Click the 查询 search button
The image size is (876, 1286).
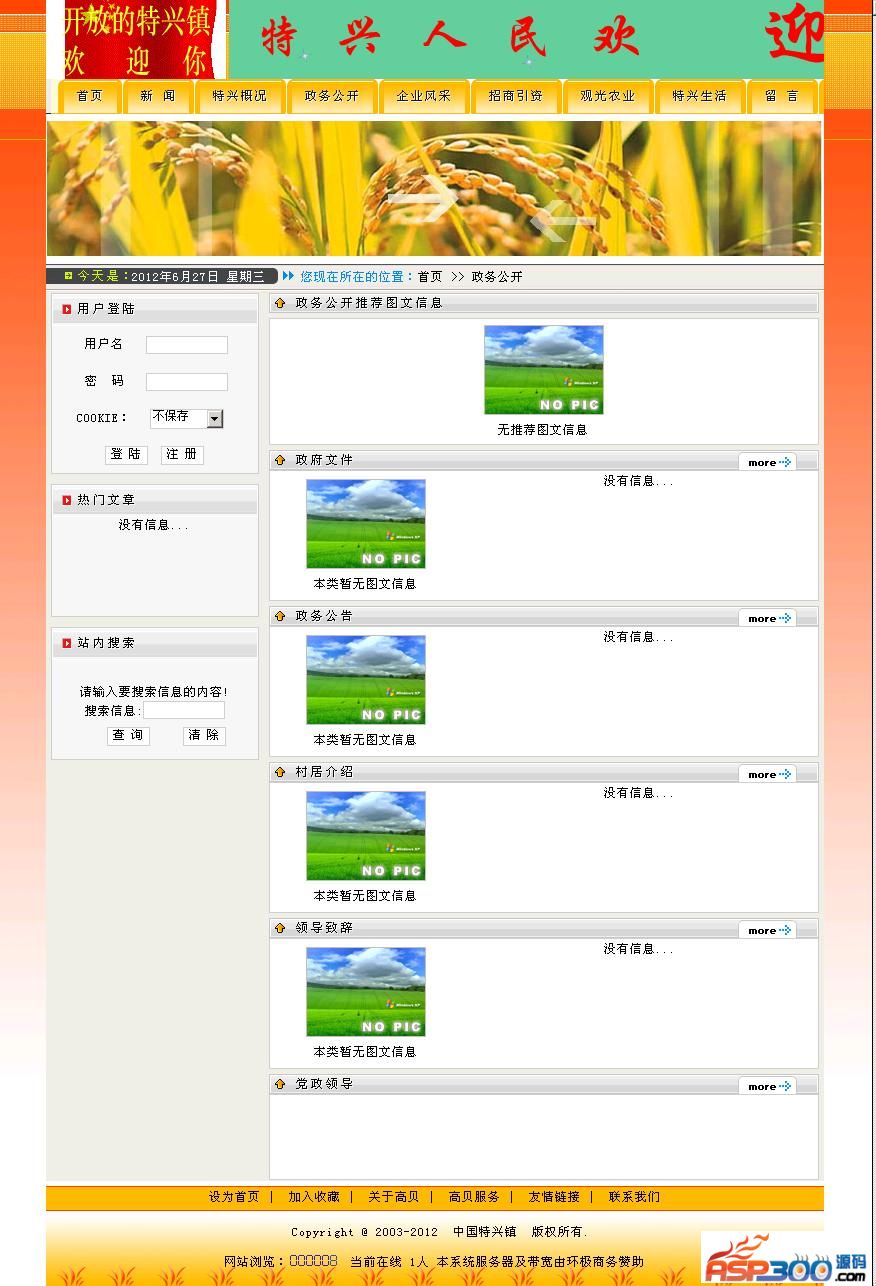[128, 736]
